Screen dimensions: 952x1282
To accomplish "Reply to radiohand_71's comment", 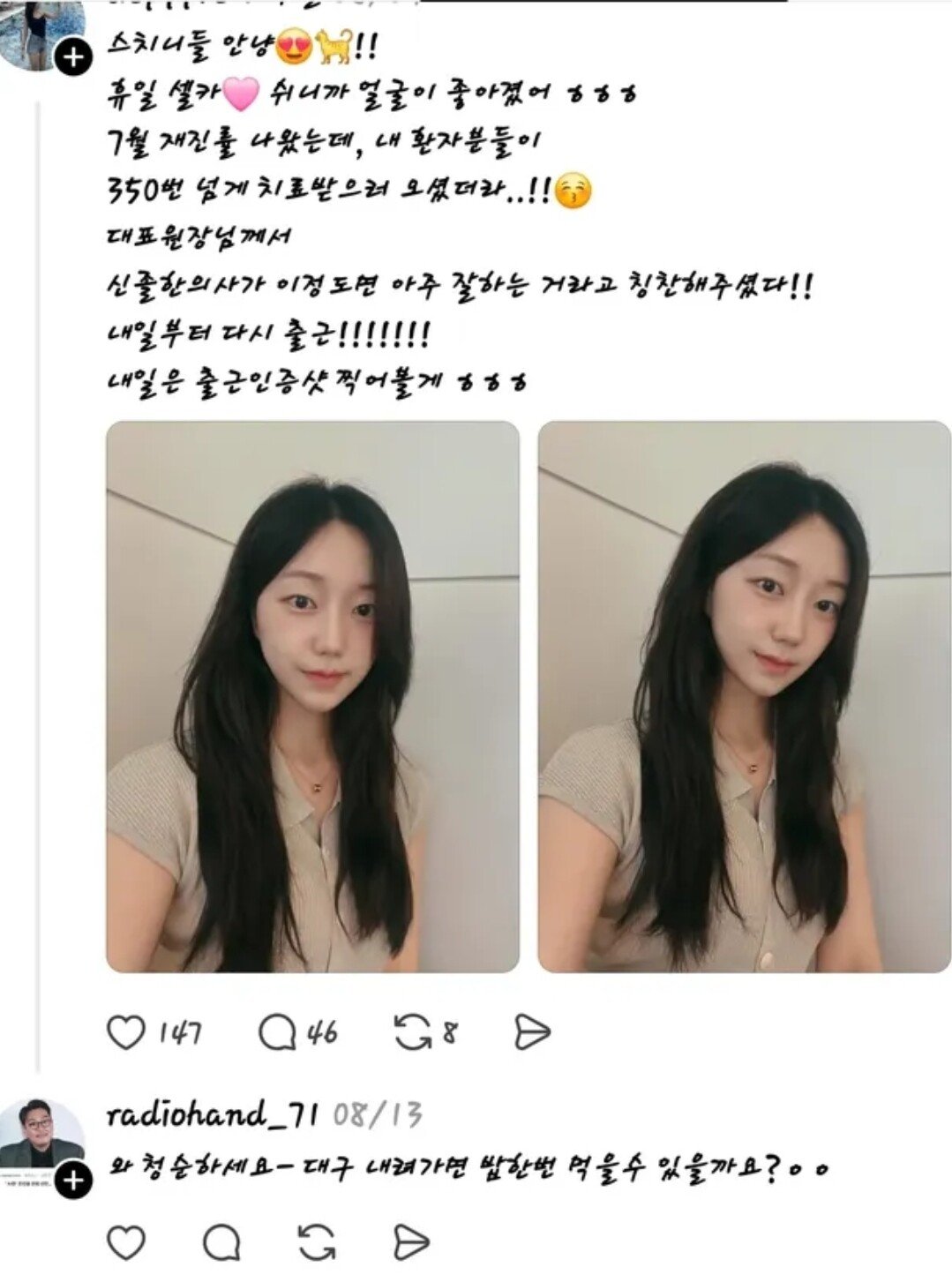I will (221, 1243).
